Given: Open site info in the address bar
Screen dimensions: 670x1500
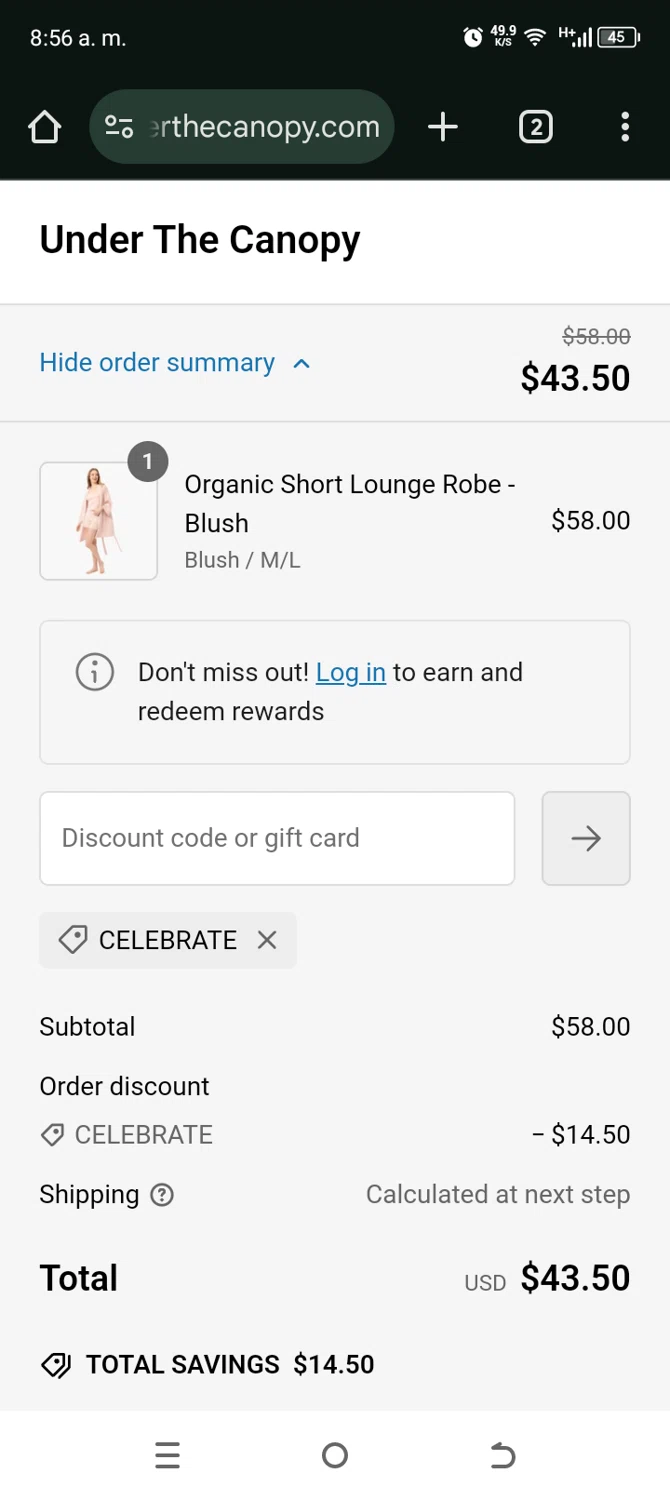Looking at the screenshot, I should (119, 127).
